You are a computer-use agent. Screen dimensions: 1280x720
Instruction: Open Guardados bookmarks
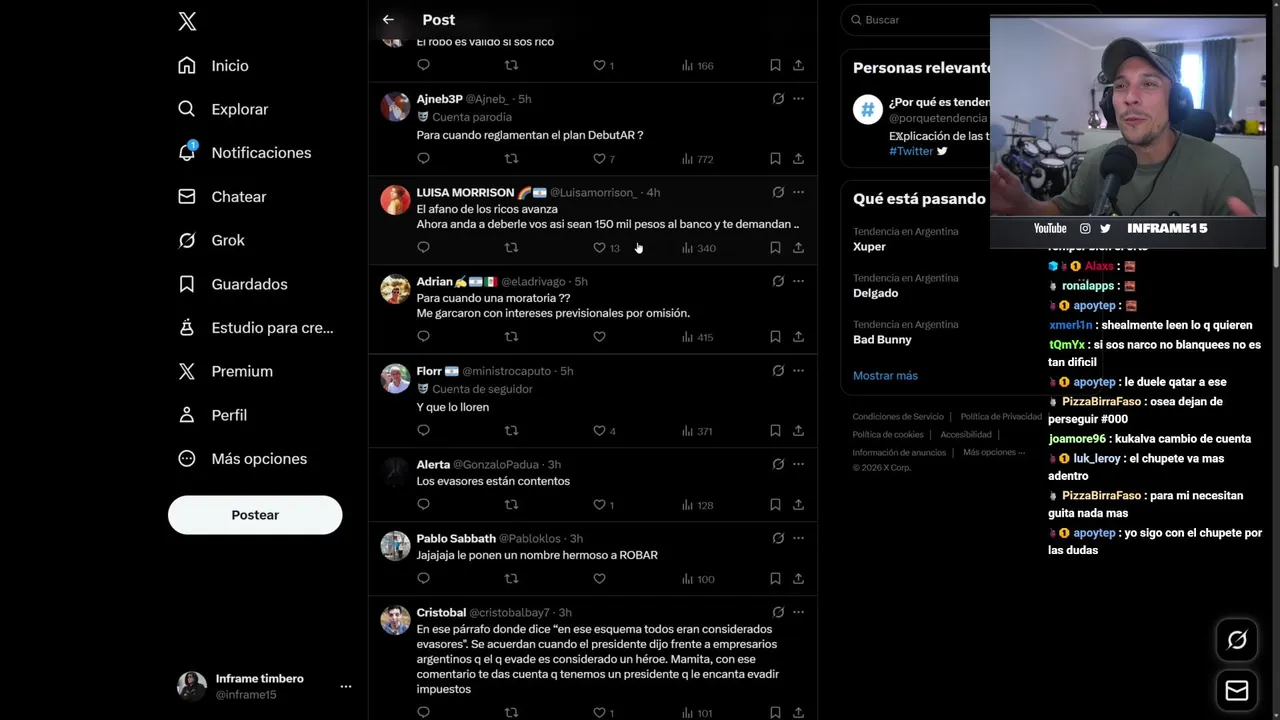coord(249,284)
